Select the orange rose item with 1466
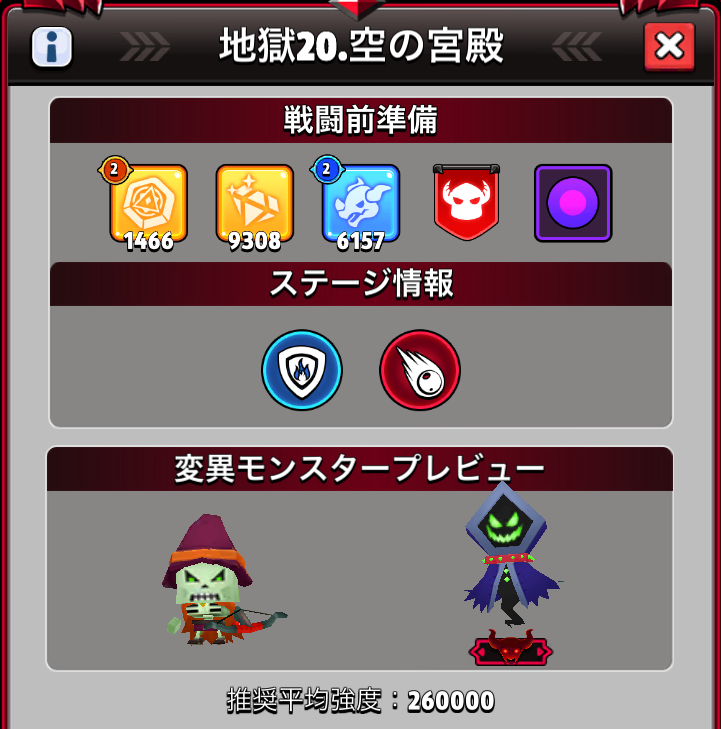Viewport: 721px width, 729px height. click(x=148, y=203)
